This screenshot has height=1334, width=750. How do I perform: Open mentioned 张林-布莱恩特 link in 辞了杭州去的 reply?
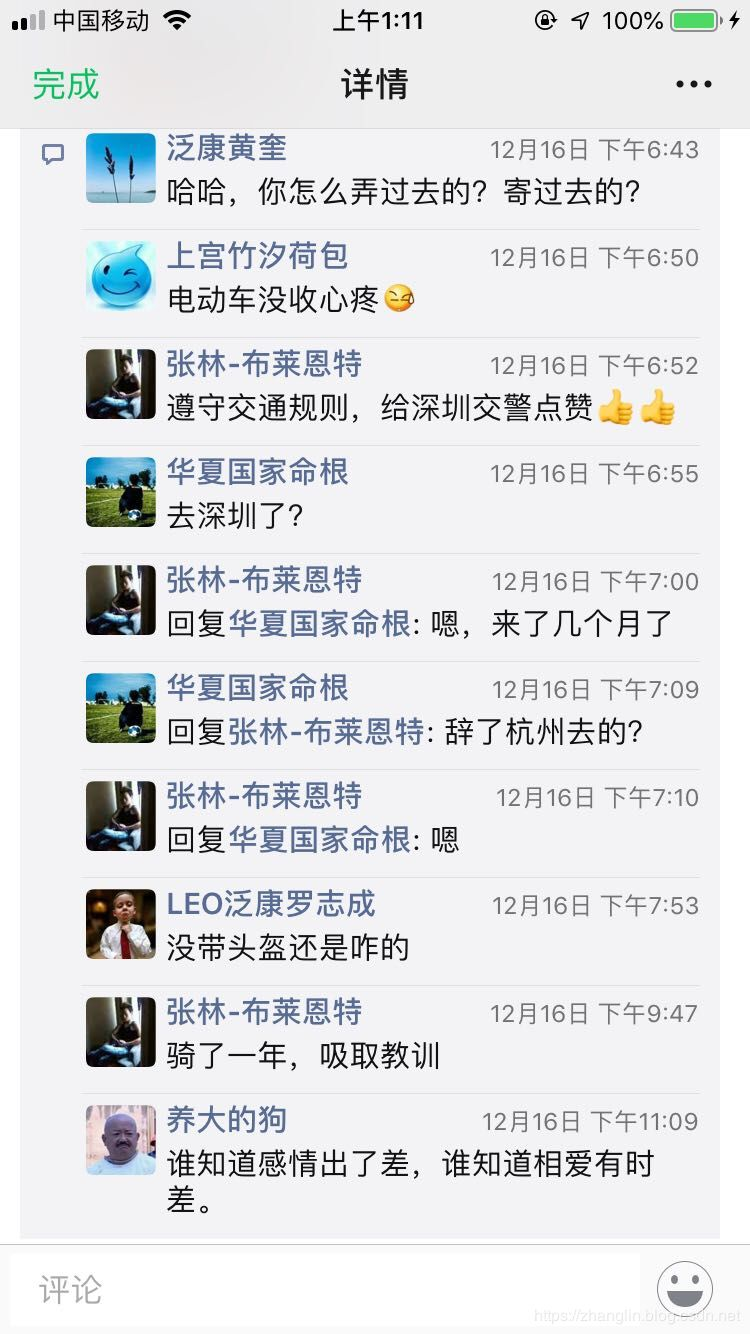pos(326,731)
